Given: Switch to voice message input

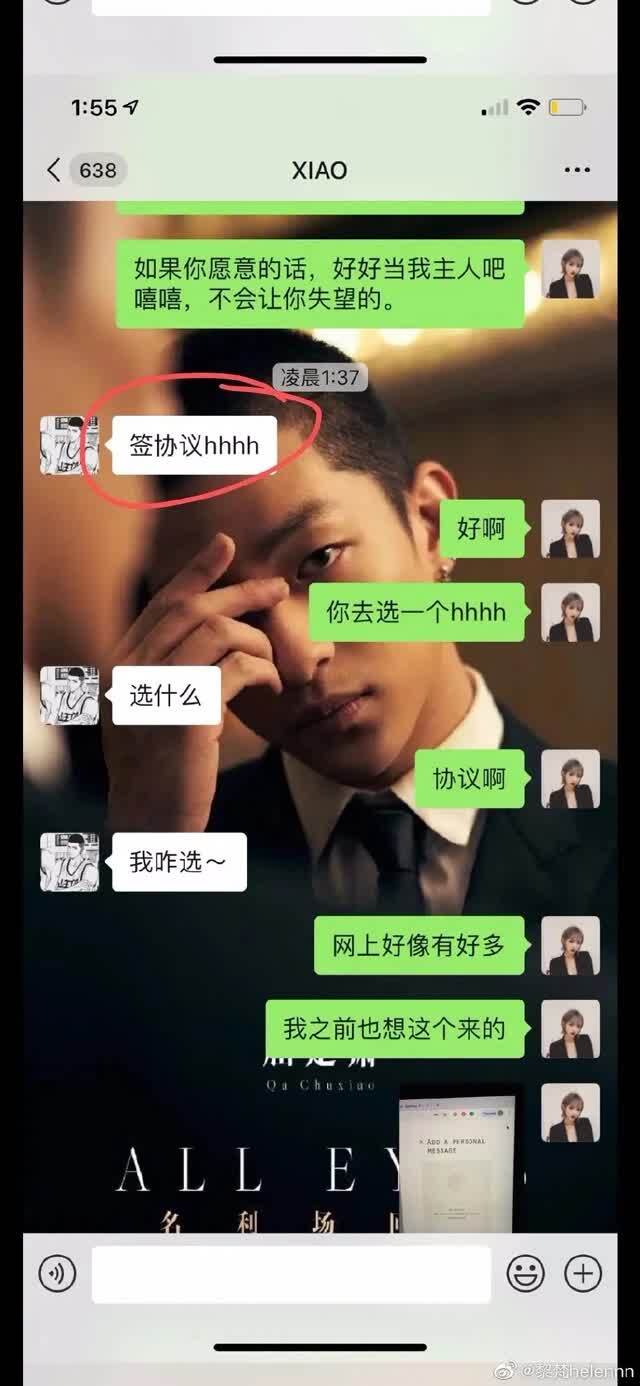Looking at the screenshot, I should pyautogui.click(x=57, y=1273).
